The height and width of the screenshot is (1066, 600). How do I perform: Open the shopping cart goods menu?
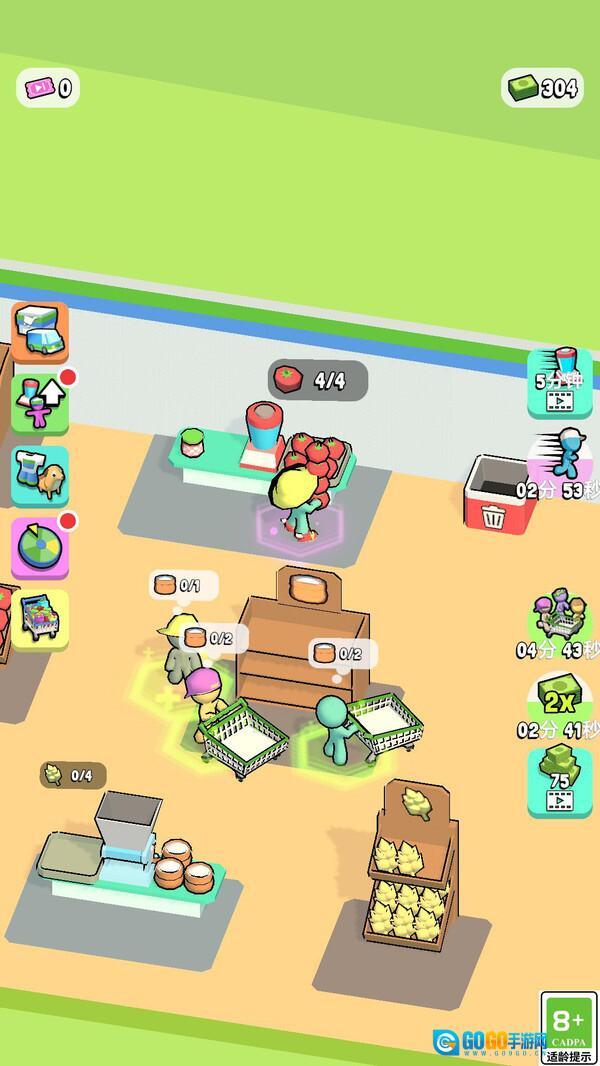(x=40, y=619)
